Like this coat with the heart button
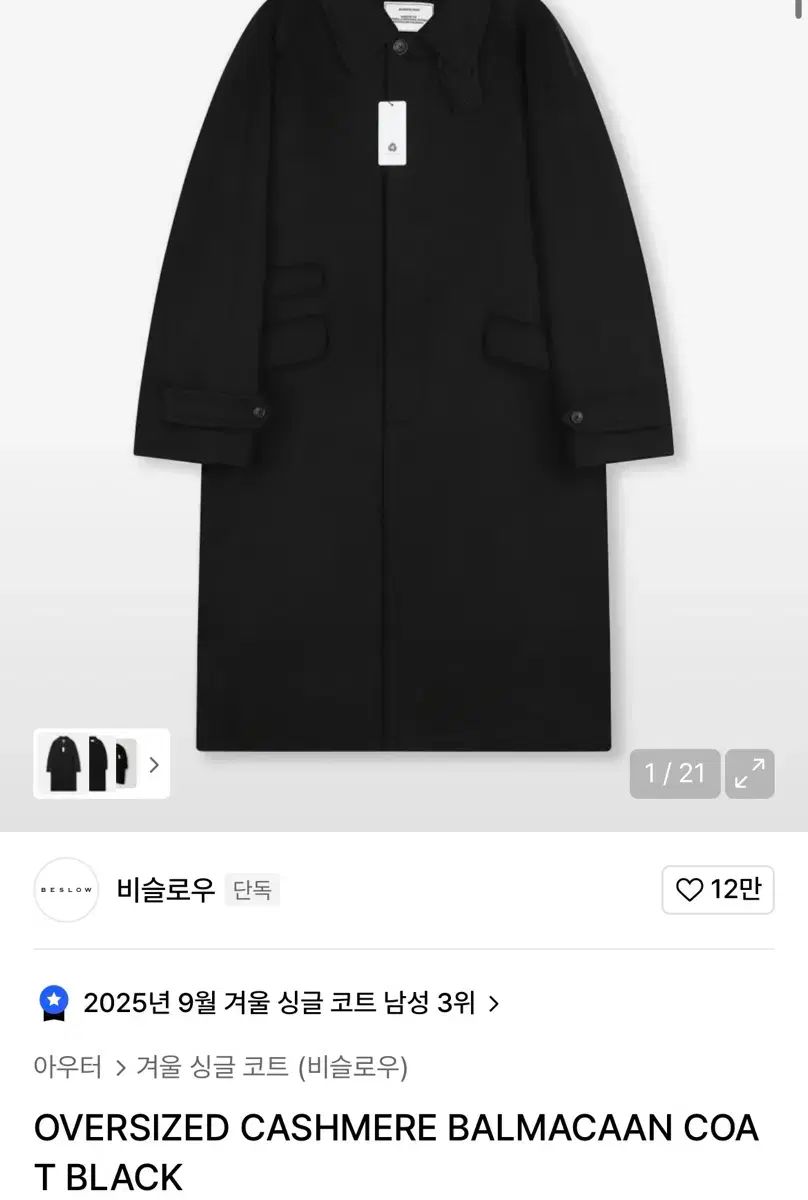 (717, 889)
